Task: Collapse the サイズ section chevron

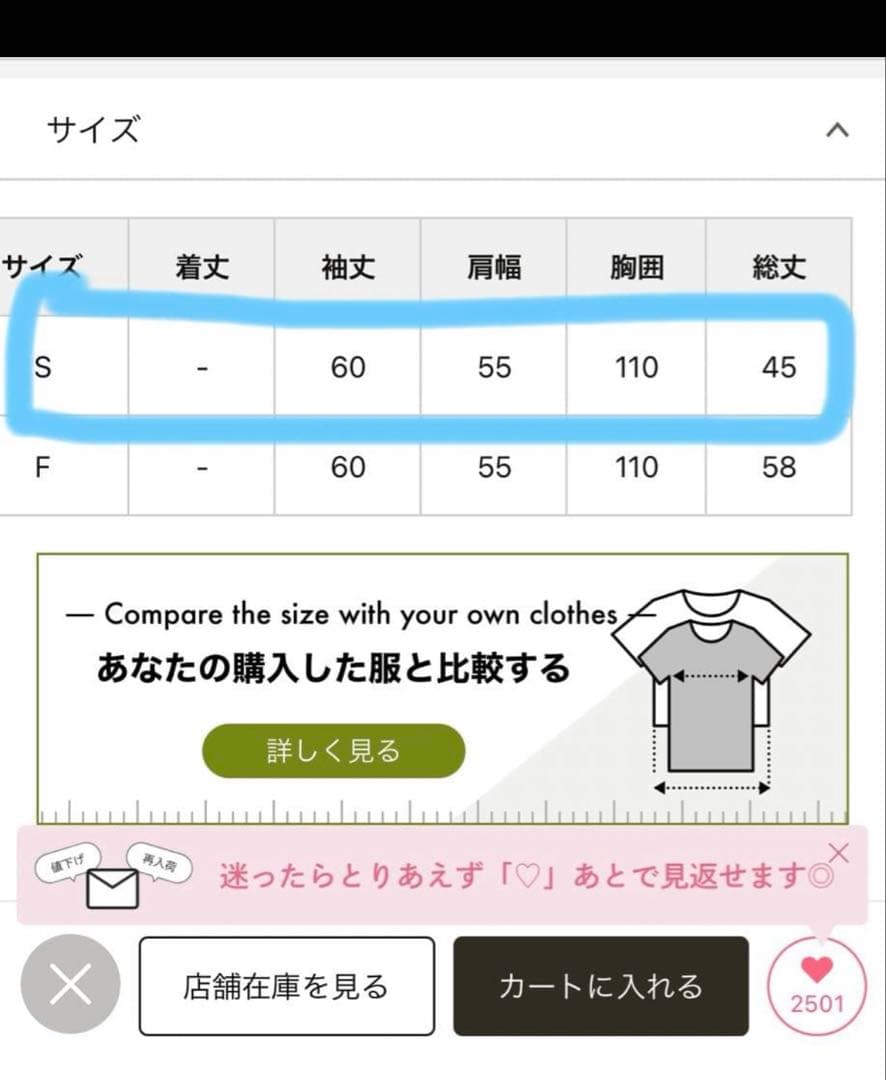Action: pos(837,130)
